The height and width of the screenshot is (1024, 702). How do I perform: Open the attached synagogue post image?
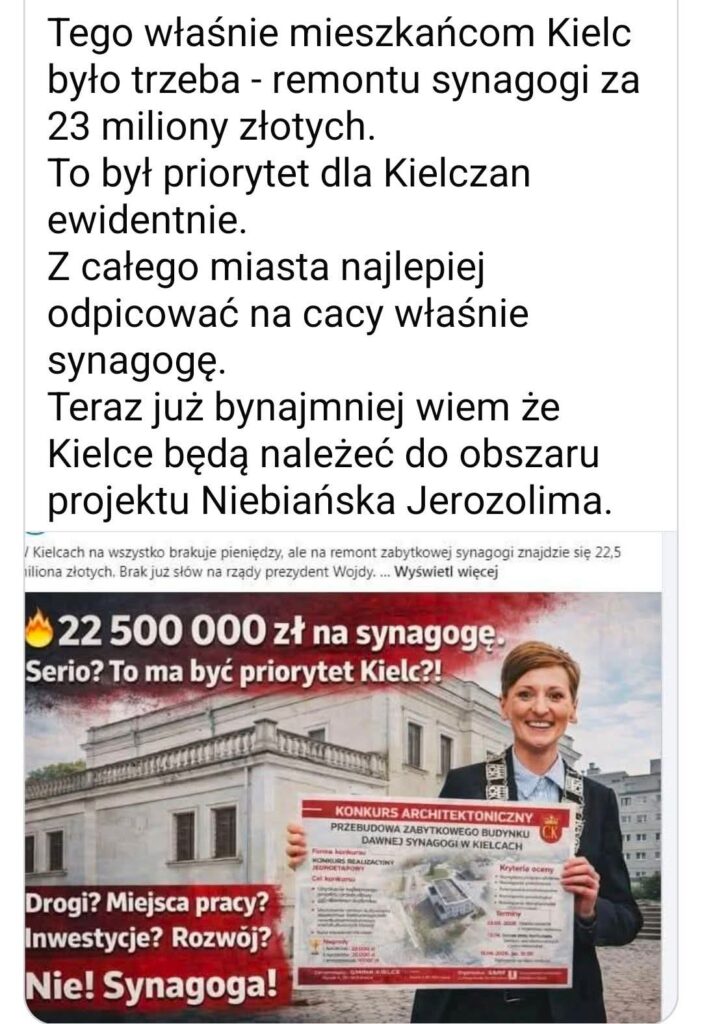point(345,800)
